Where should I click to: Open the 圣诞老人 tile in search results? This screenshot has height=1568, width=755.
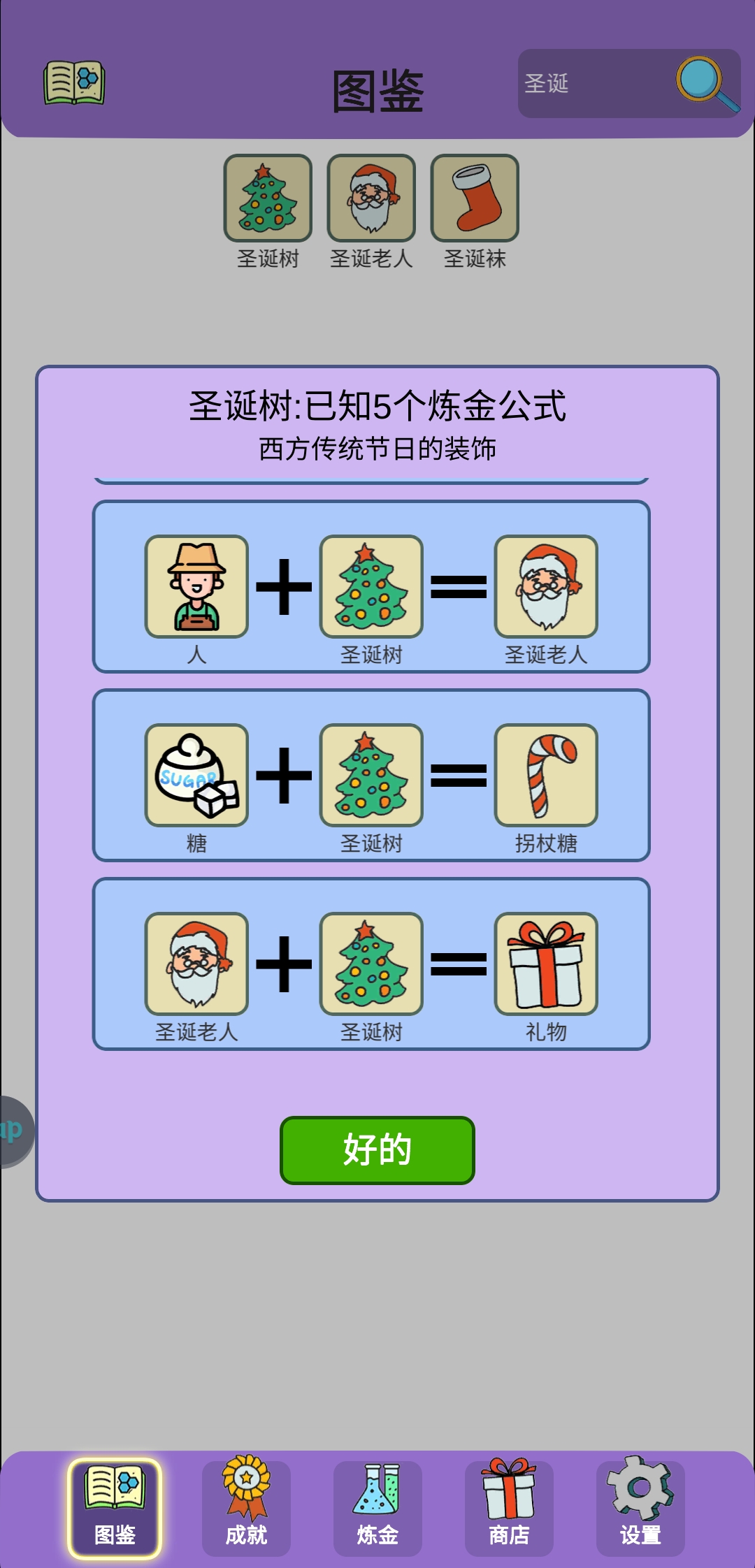[x=371, y=198]
